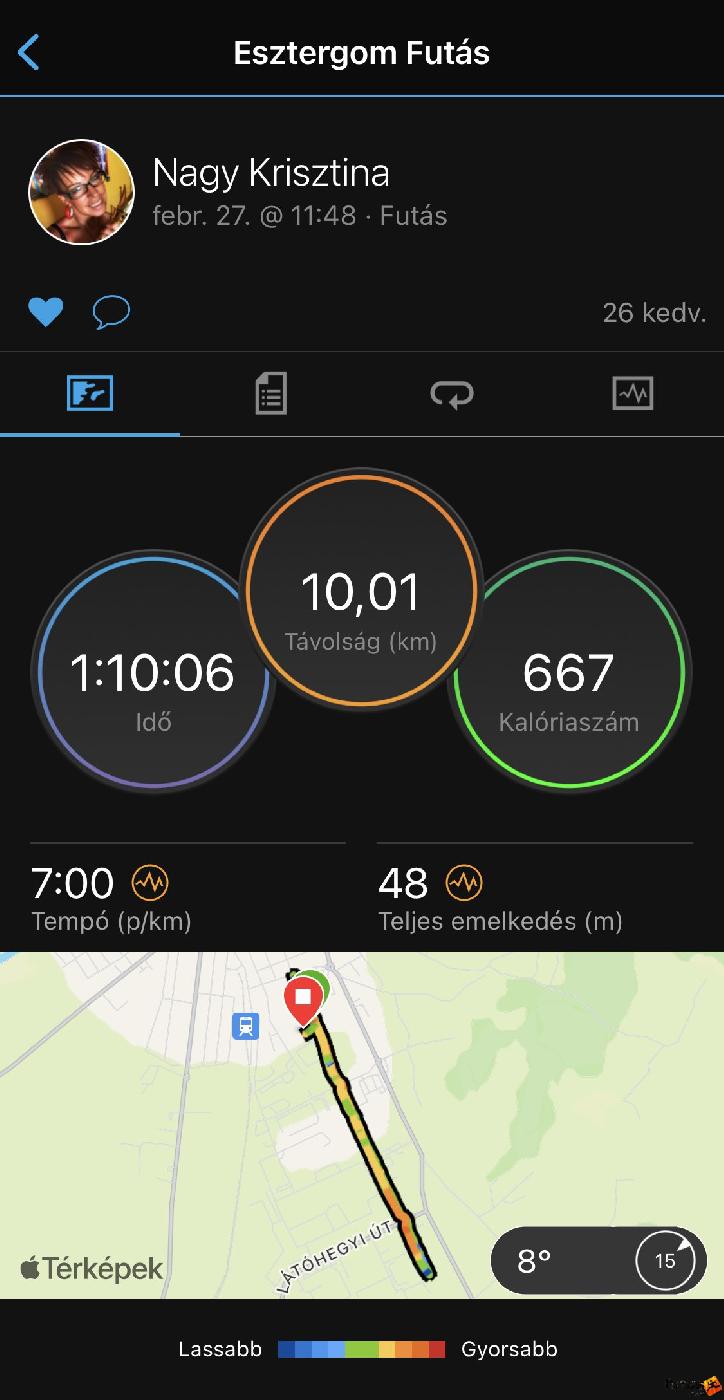This screenshot has width=724, height=1400.
Task: Open Nagy Krisztina's profile picture
Action: pos(81,192)
